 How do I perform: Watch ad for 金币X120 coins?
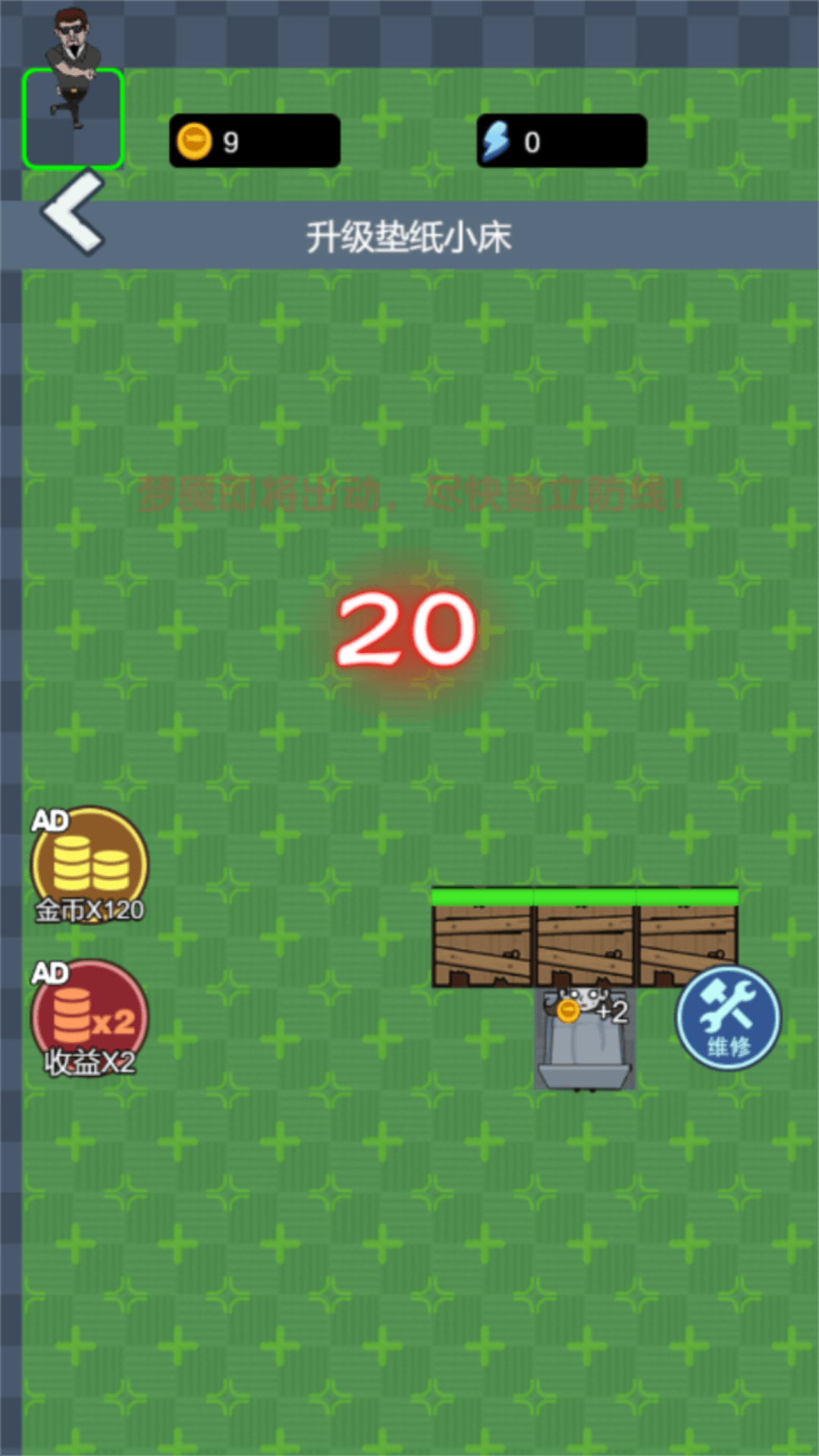click(89, 865)
